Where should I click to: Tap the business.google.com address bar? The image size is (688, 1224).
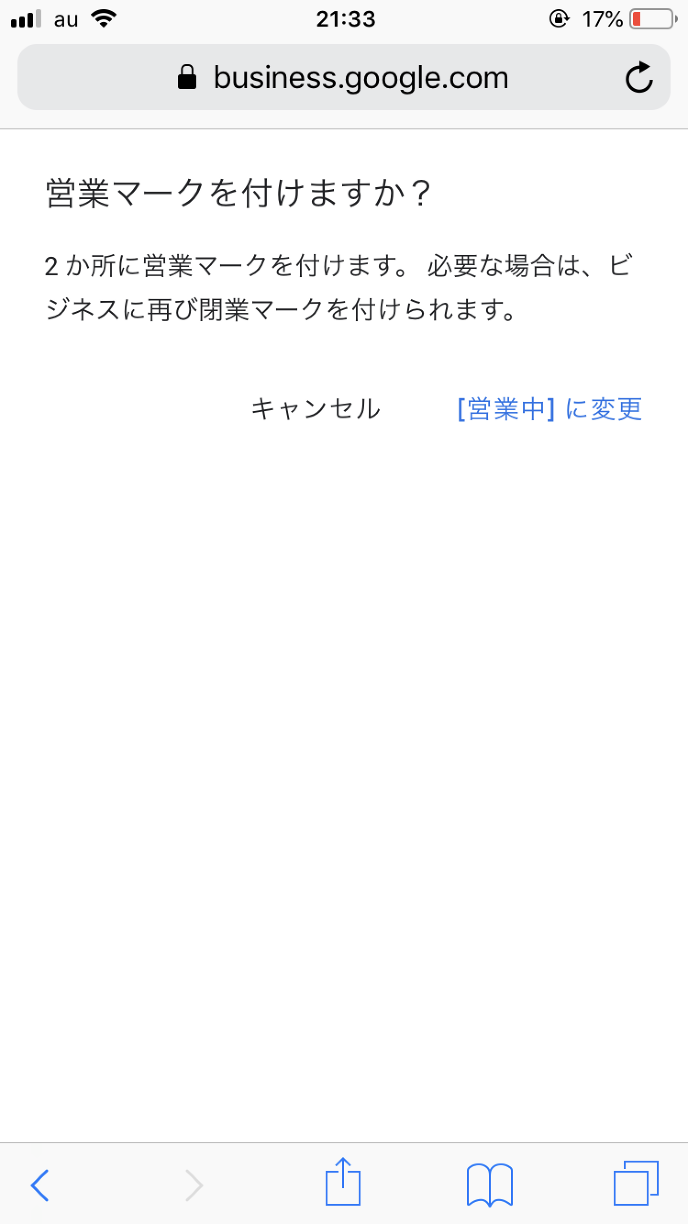coord(344,78)
